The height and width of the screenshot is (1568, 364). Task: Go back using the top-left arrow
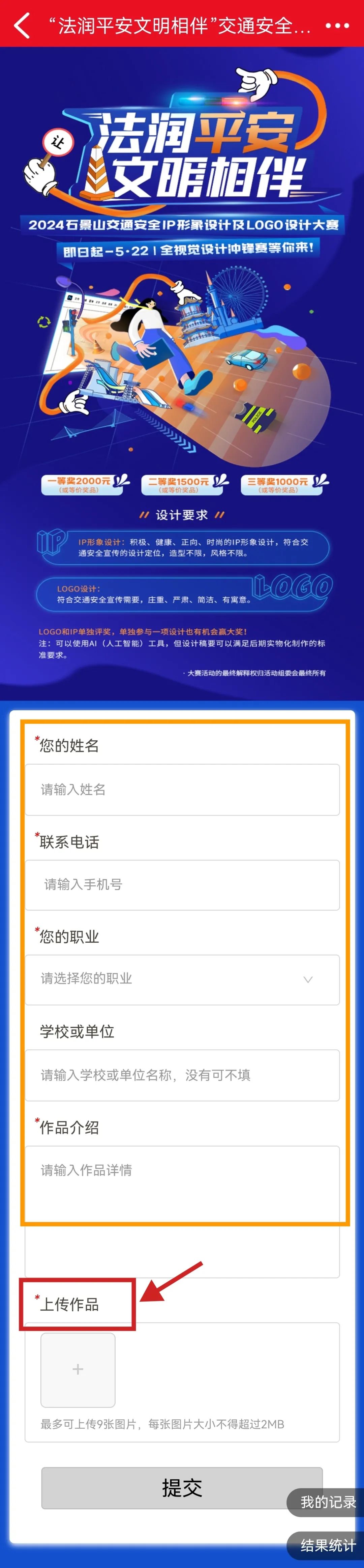point(21,26)
